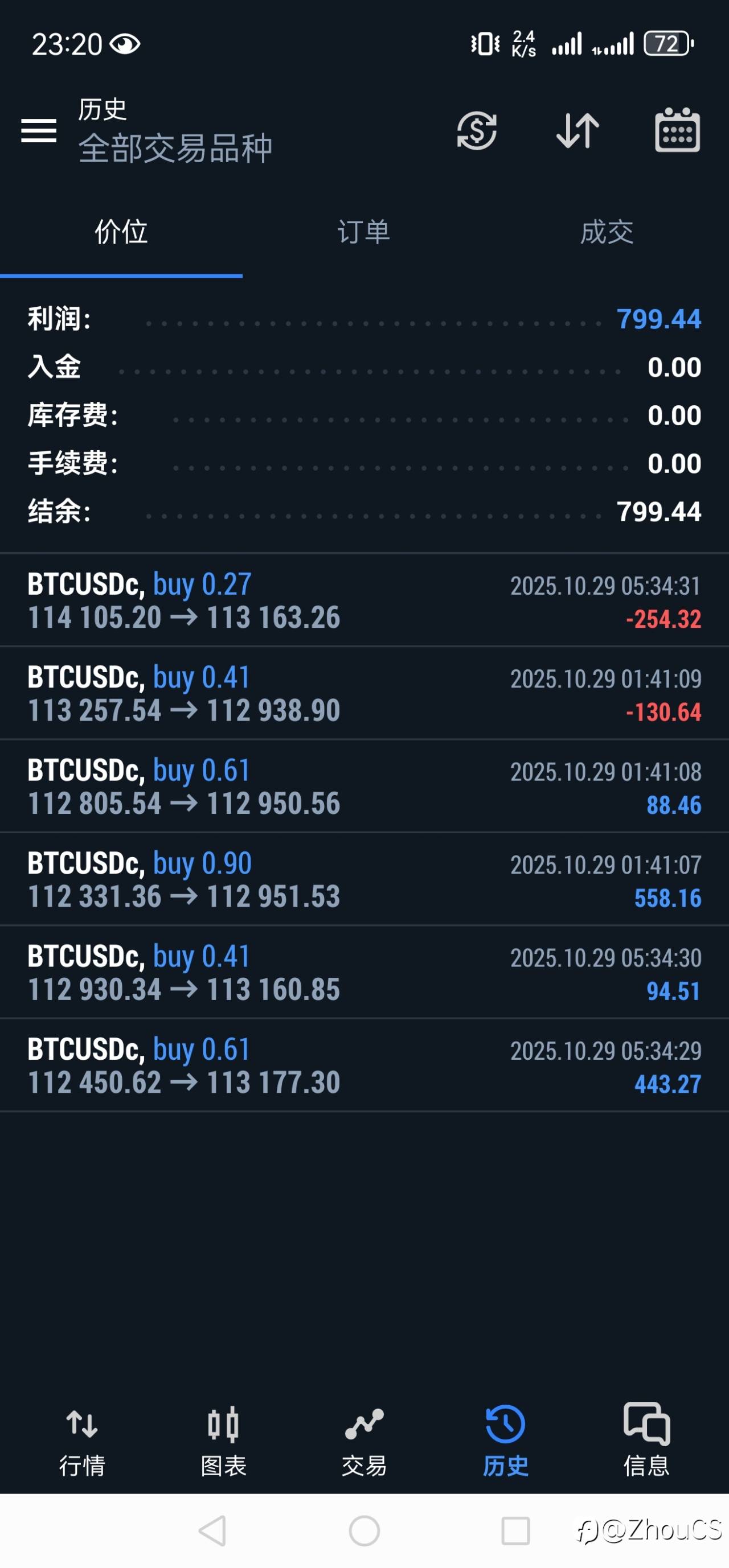This screenshot has height=1568, width=729.
Task: Expand the buy 0.27 BTCUSDc trade
Action: click(364, 600)
